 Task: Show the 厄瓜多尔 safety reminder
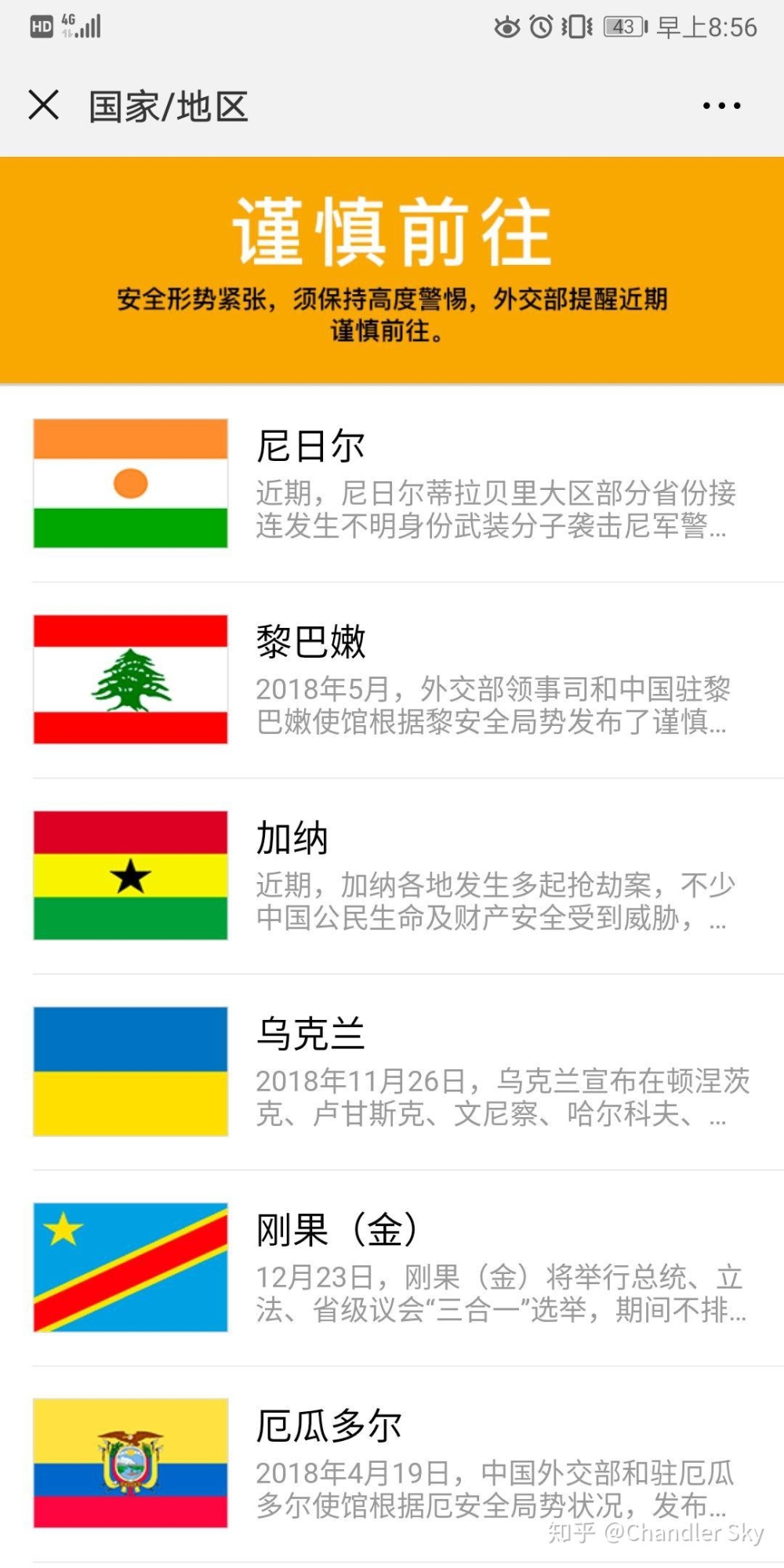coord(408,1464)
